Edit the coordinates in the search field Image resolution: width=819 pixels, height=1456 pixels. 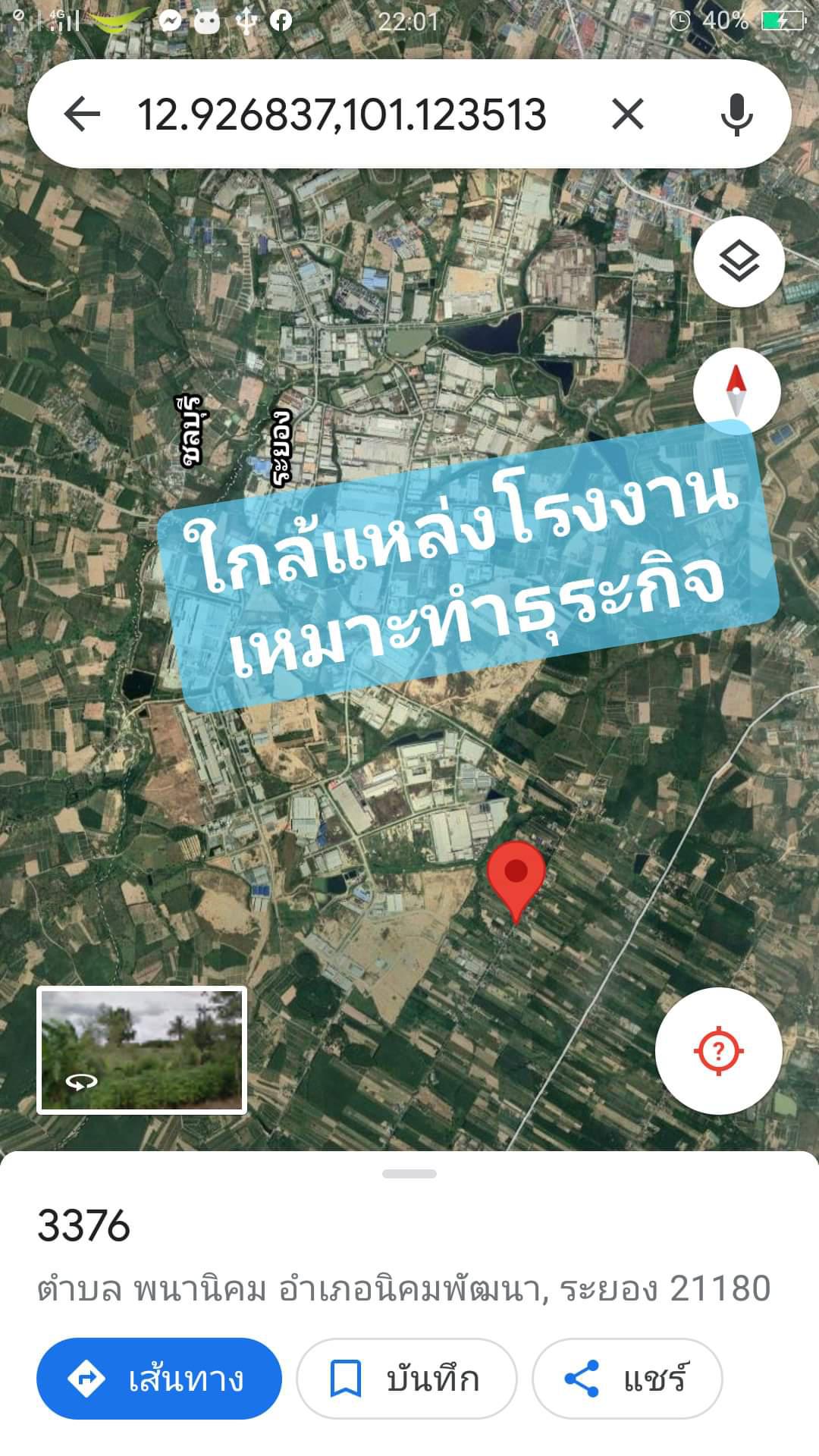click(x=342, y=115)
